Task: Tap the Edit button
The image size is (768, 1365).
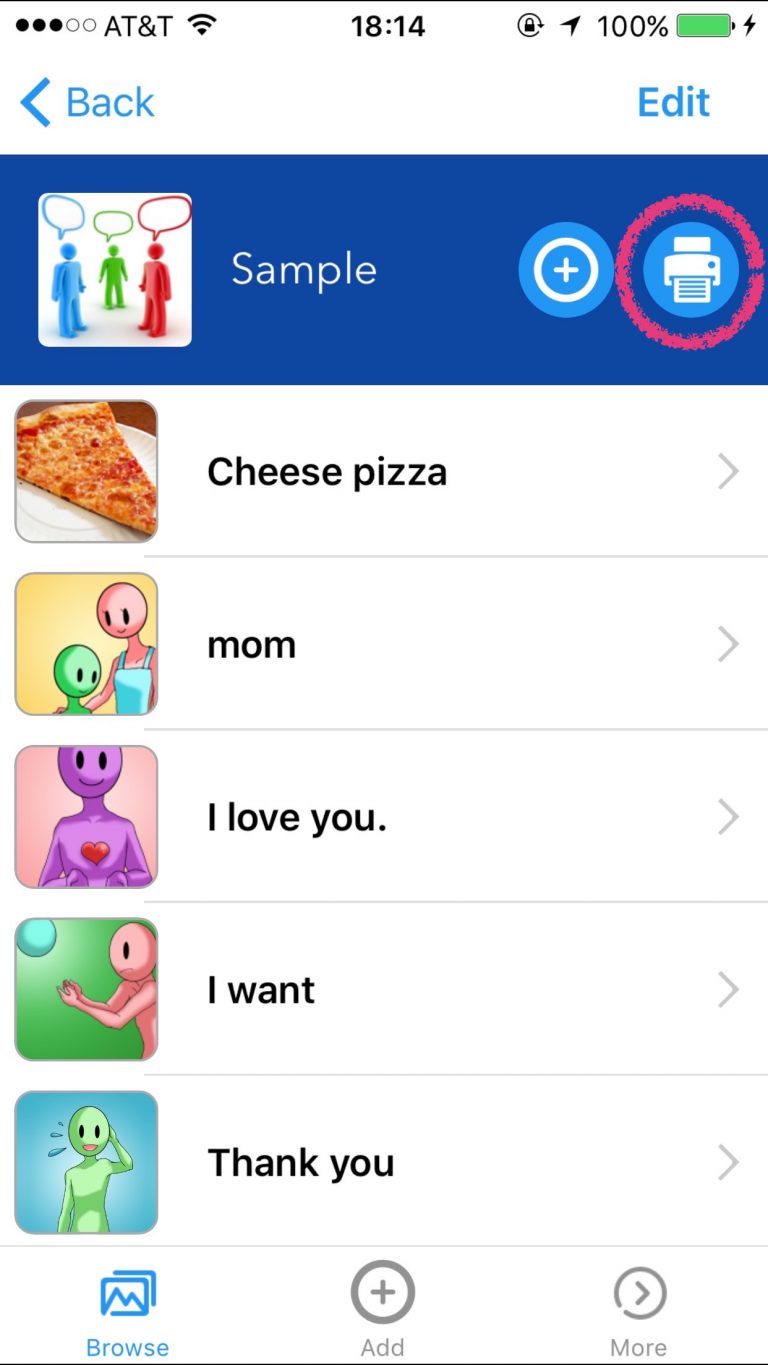Action: tap(673, 101)
